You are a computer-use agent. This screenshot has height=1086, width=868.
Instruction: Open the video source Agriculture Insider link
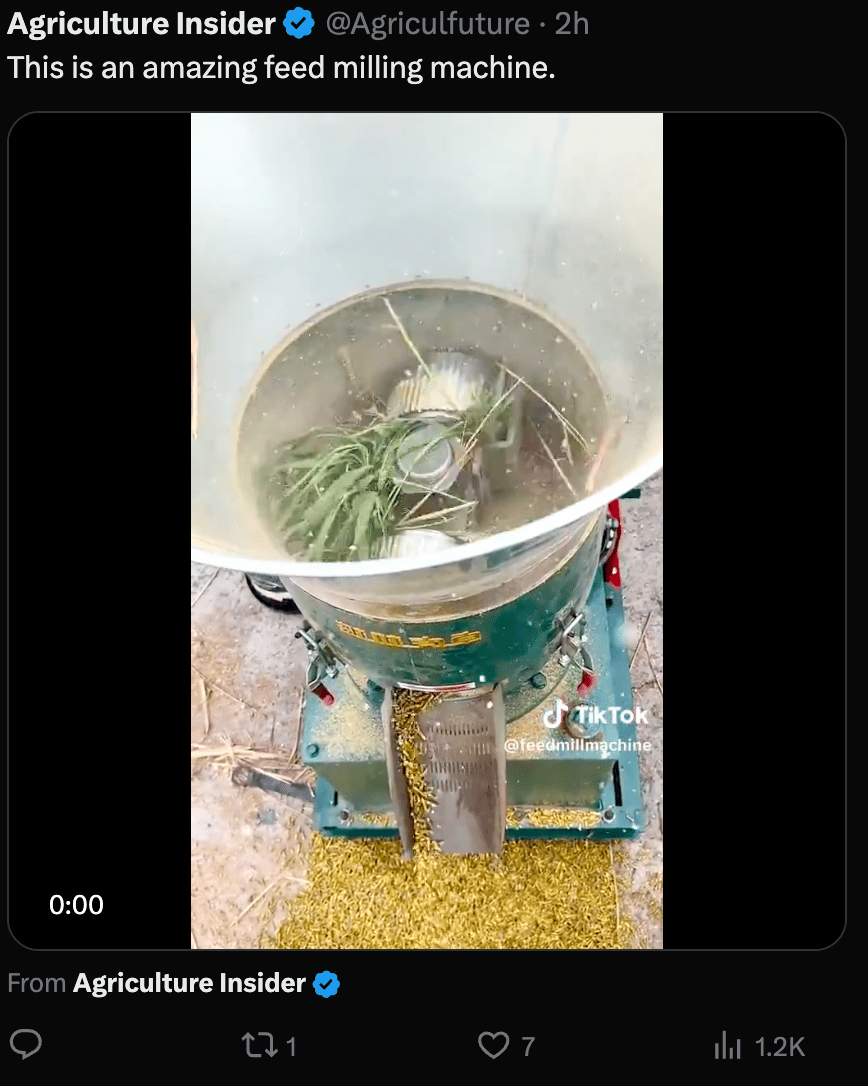pyautogui.click(x=189, y=983)
